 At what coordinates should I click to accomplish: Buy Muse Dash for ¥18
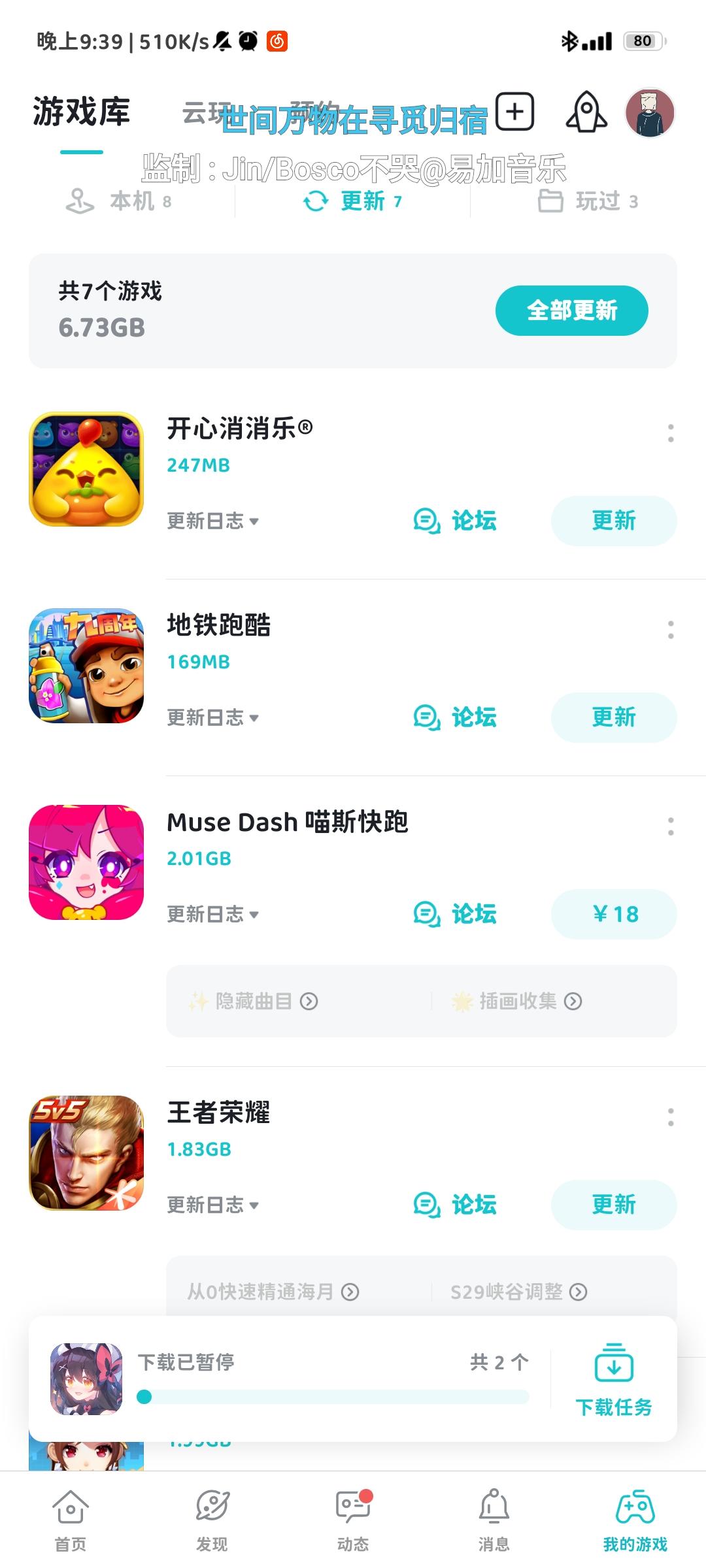(613, 914)
